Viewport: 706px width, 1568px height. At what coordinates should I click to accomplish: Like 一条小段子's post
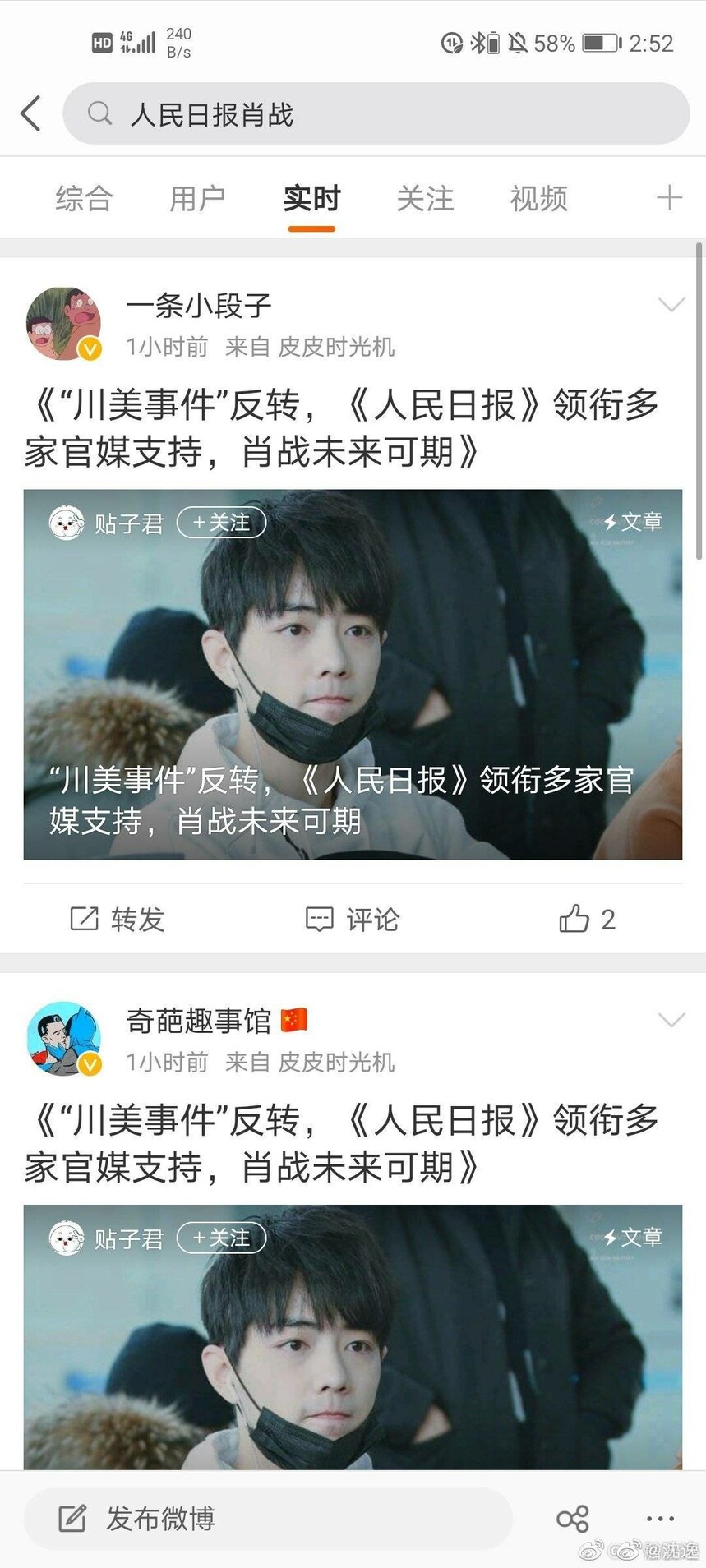[x=587, y=919]
